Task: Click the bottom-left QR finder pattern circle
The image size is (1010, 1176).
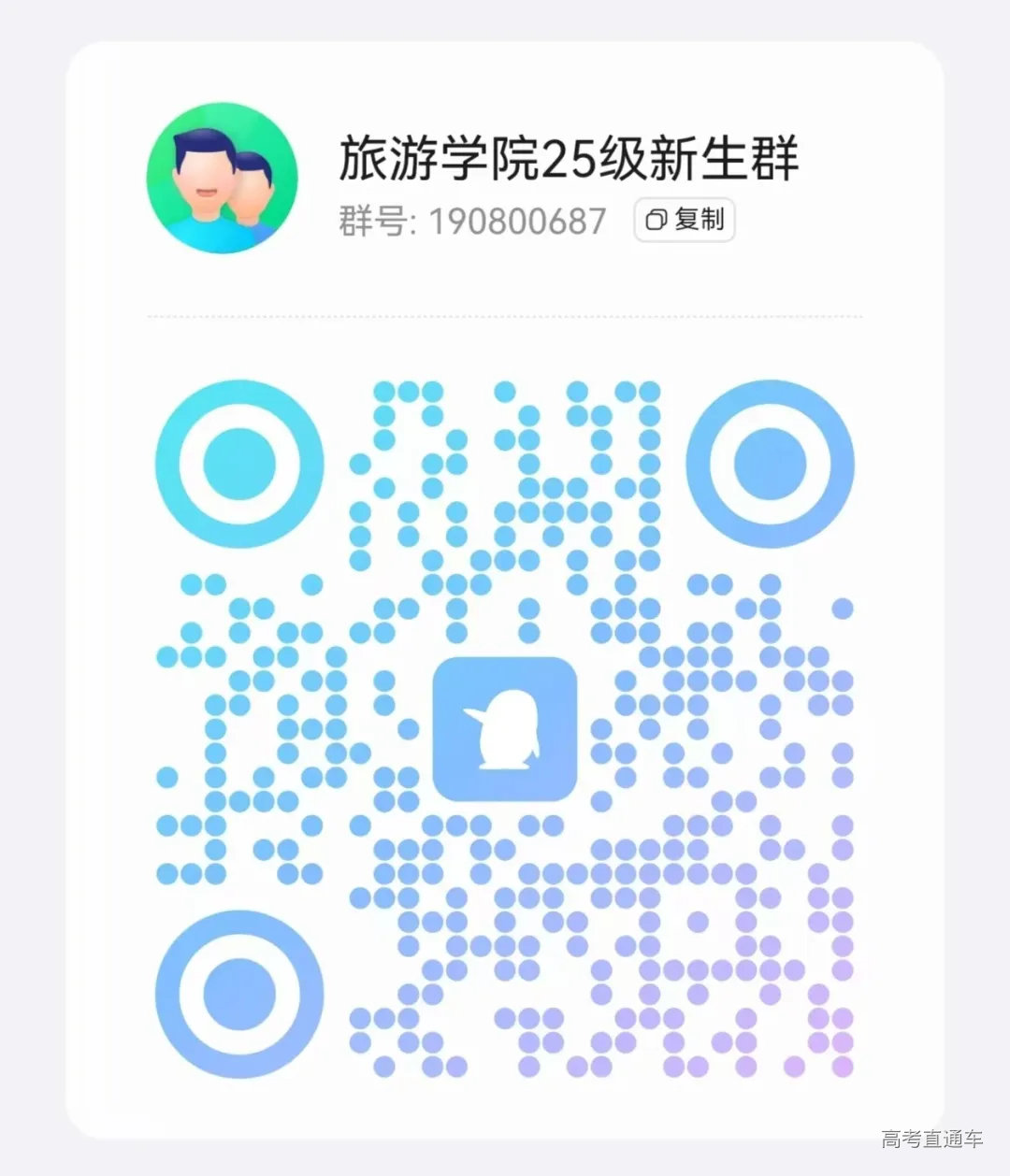Action: click(239, 995)
